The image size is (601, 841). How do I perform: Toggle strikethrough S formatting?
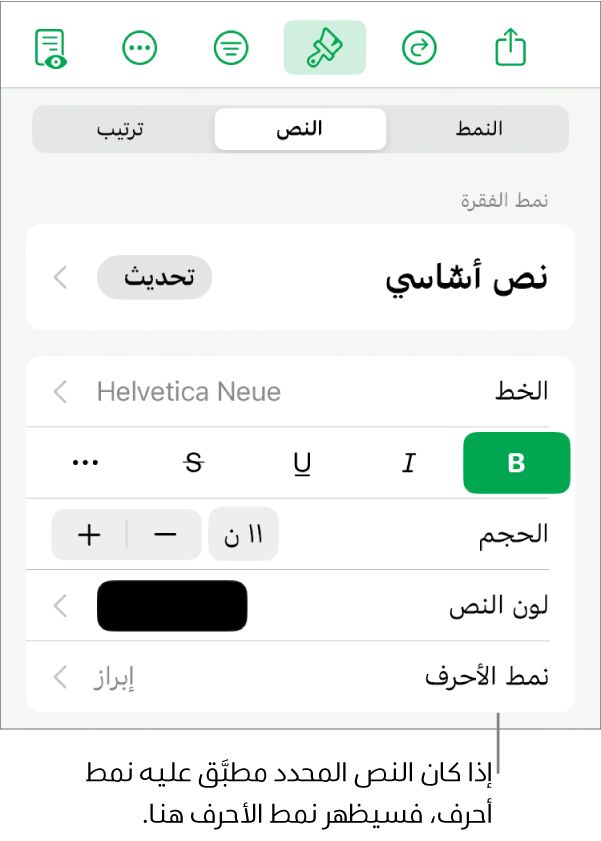coord(195,463)
